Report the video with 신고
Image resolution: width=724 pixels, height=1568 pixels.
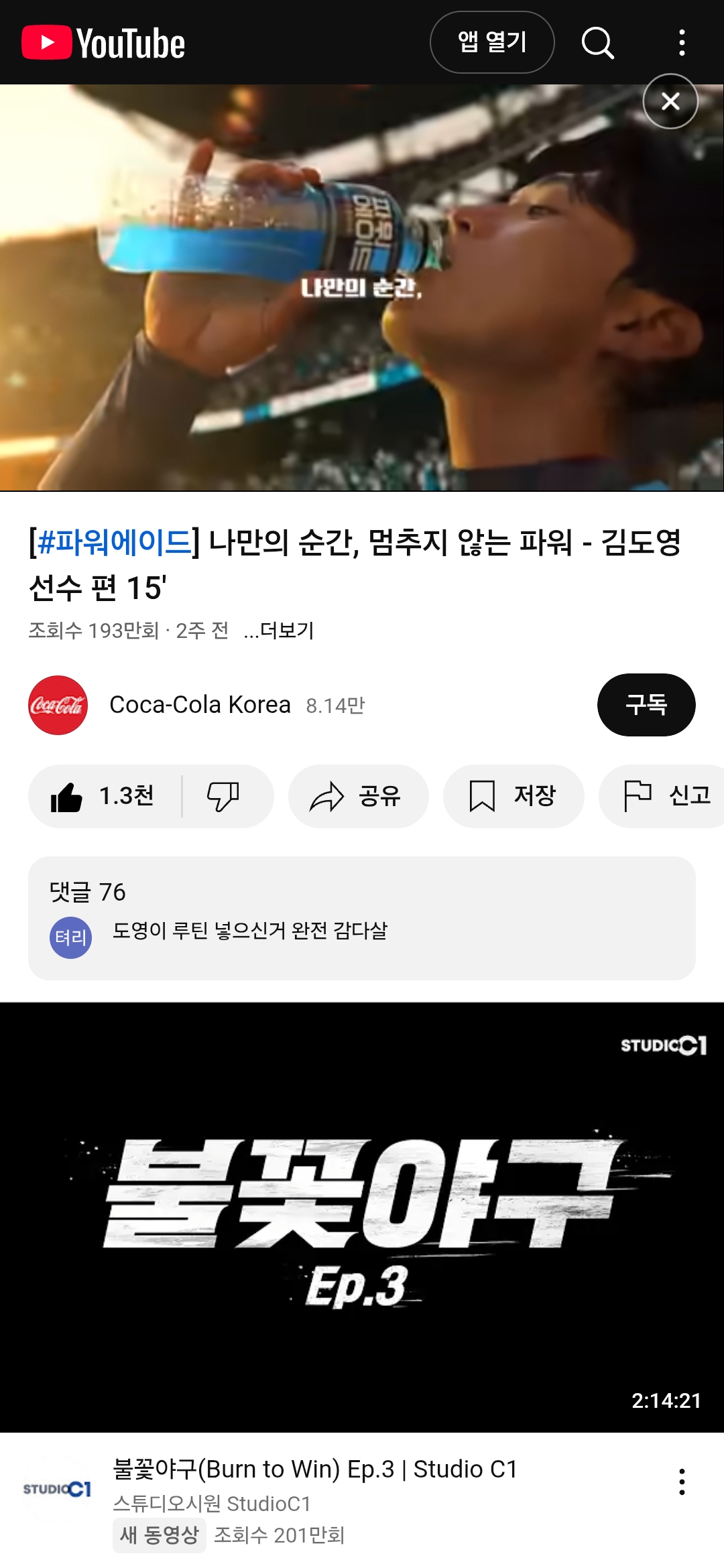[x=667, y=796]
